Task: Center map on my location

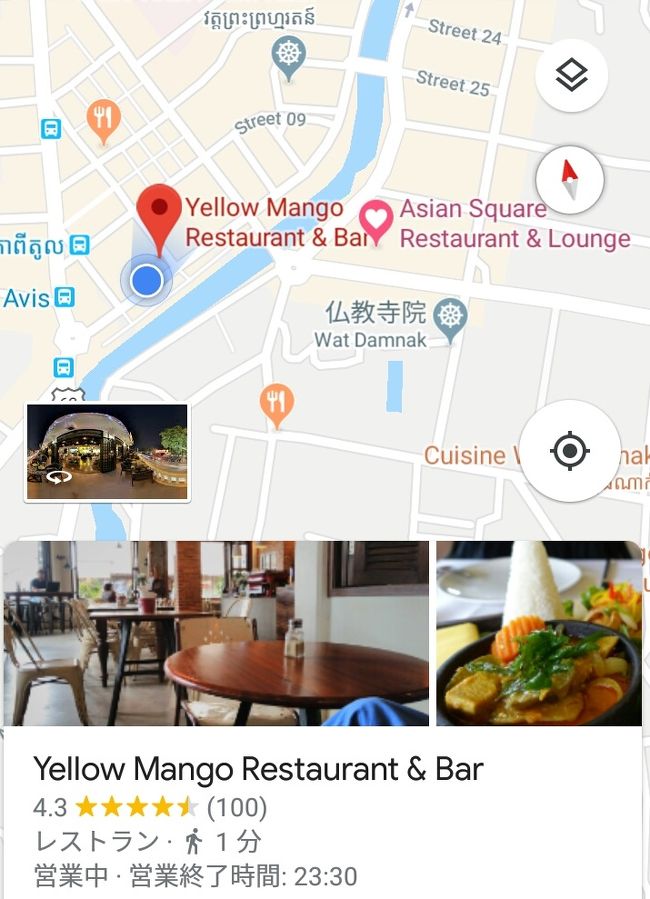Action: click(570, 451)
